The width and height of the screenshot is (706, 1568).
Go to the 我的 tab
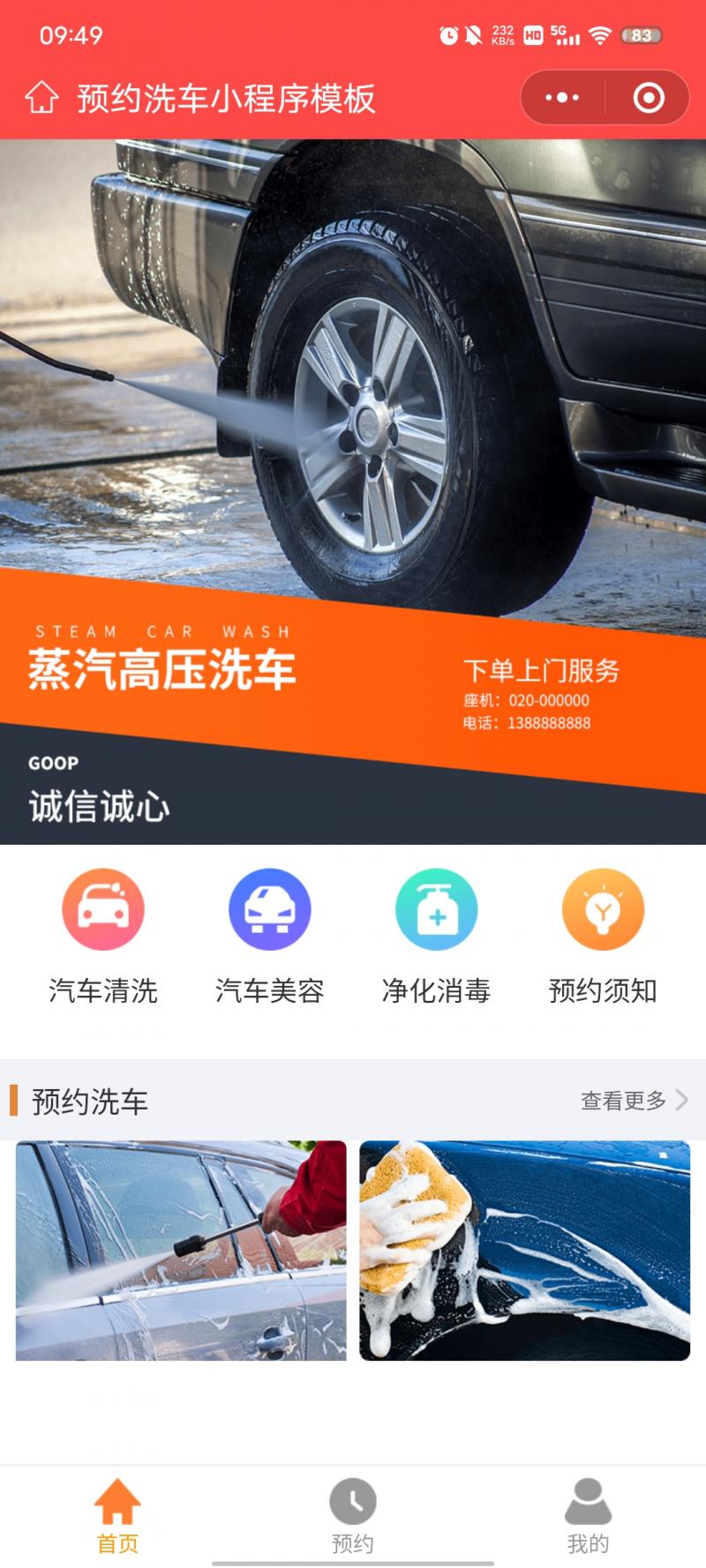click(x=588, y=1517)
